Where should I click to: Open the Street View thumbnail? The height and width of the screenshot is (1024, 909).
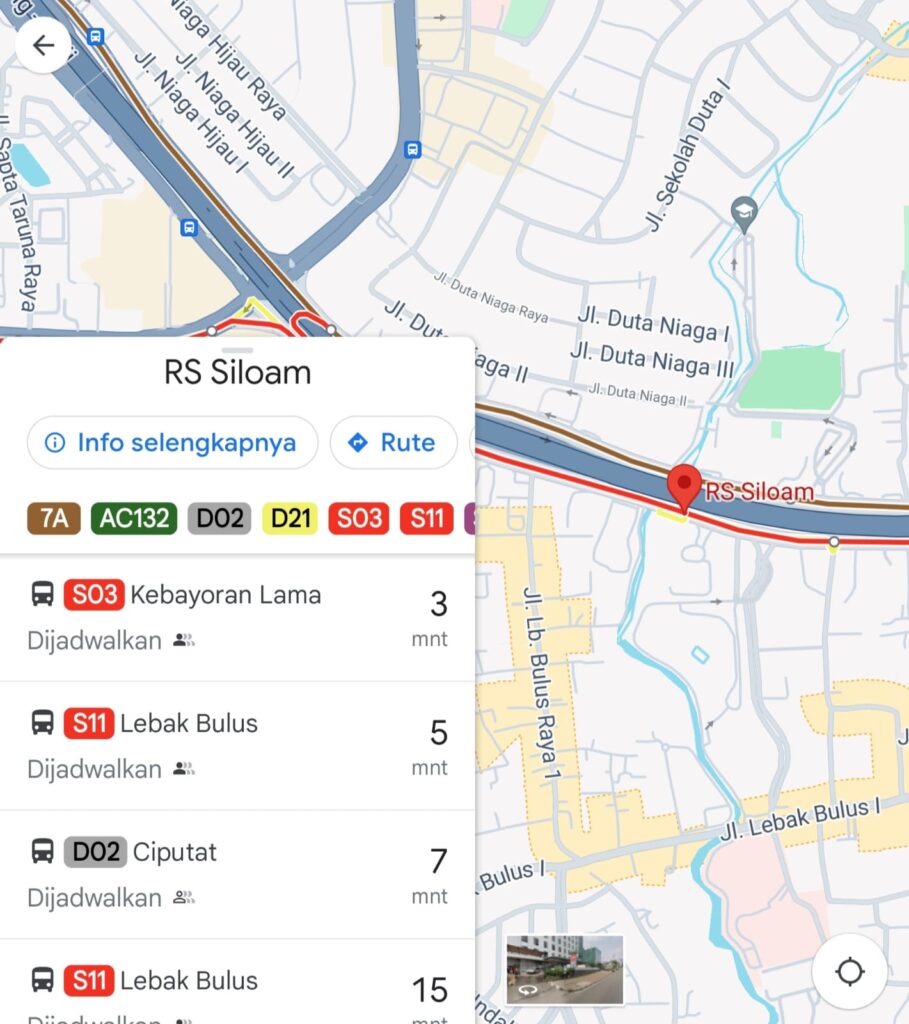pos(565,969)
